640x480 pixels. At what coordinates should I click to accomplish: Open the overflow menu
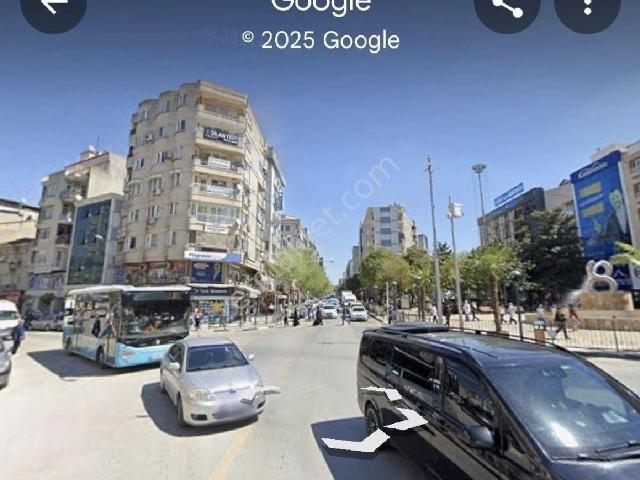587,8
